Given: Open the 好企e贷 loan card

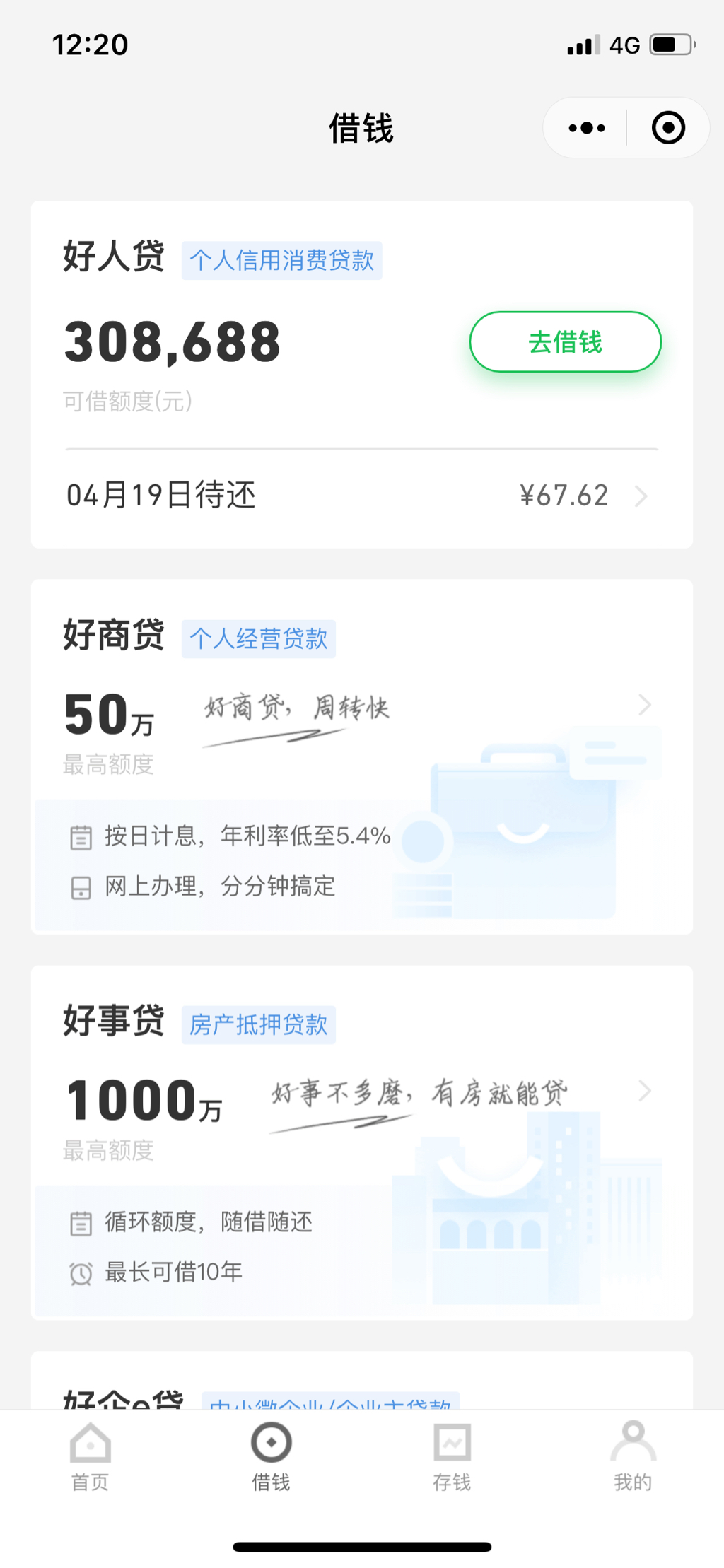Looking at the screenshot, I should (361, 1387).
